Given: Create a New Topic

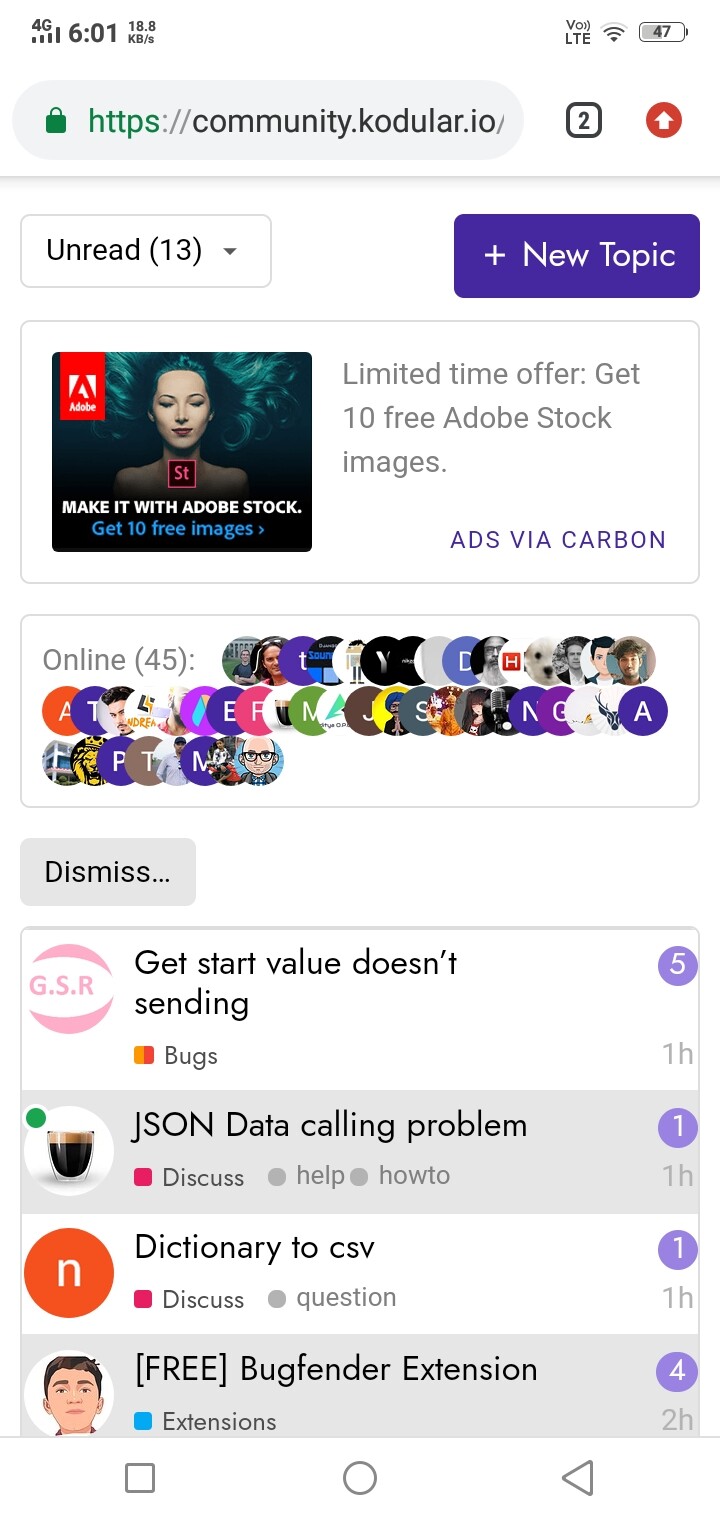Looking at the screenshot, I should (577, 256).
